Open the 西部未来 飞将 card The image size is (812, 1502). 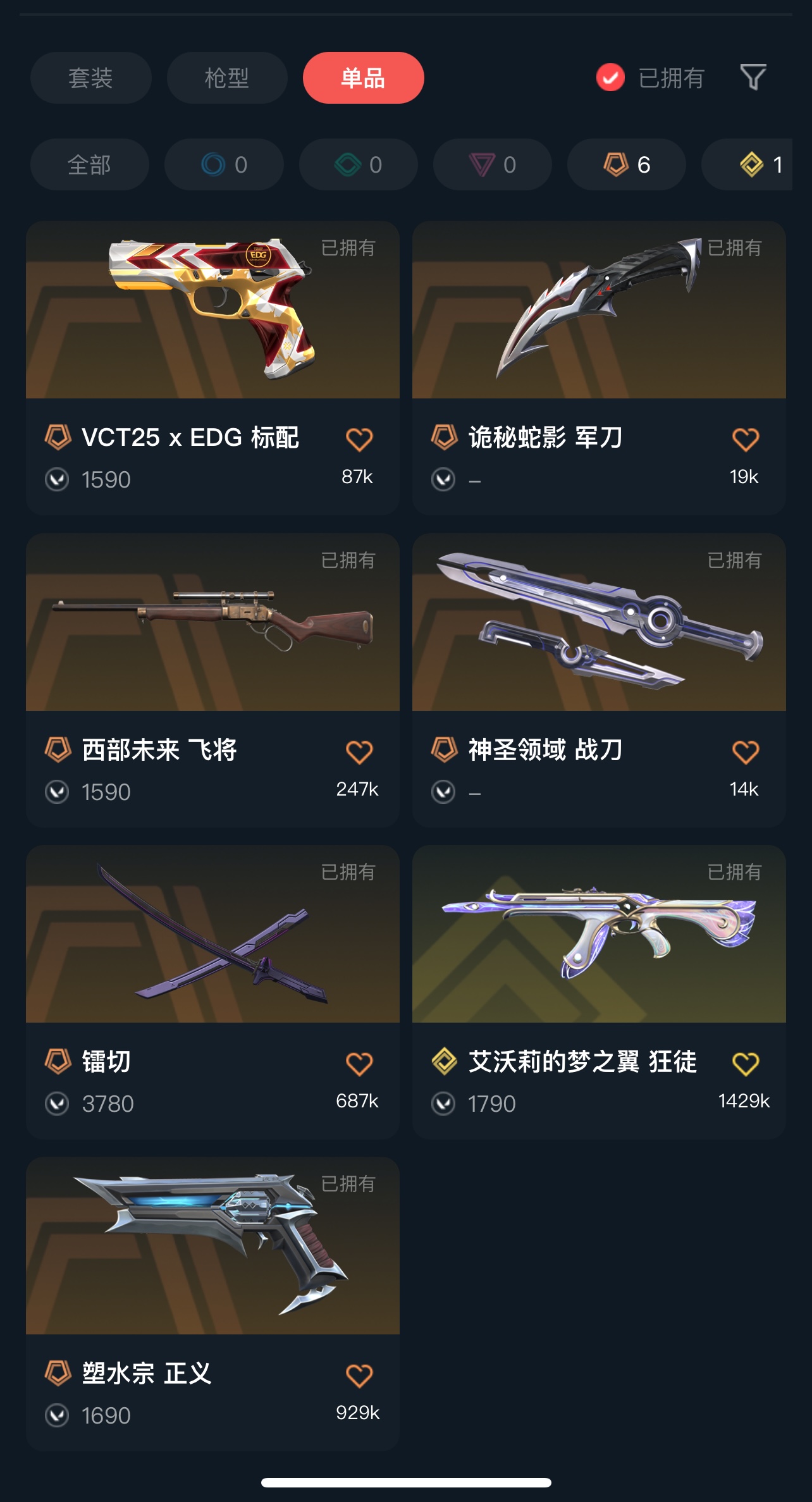coord(212,622)
